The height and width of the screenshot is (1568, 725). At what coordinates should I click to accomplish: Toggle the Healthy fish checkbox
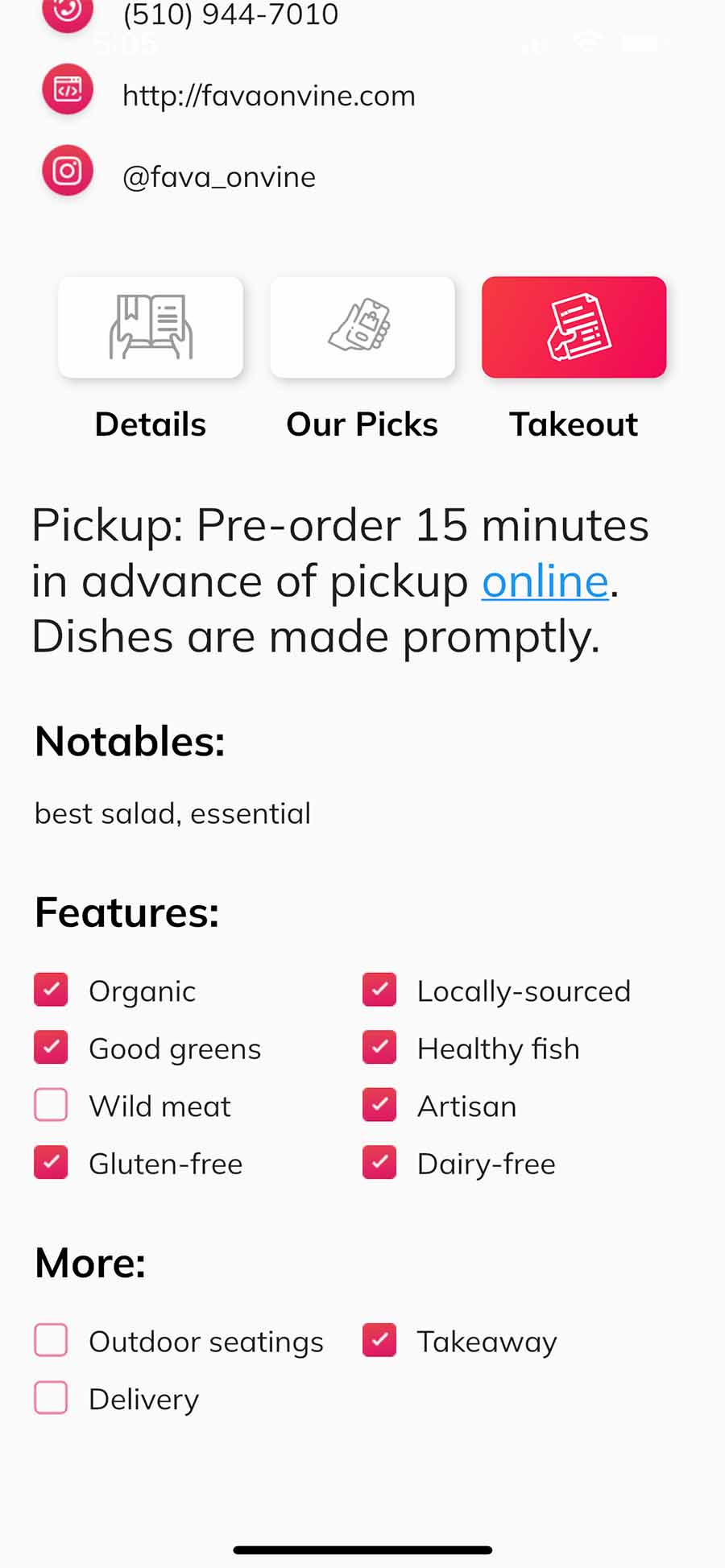379,1048
